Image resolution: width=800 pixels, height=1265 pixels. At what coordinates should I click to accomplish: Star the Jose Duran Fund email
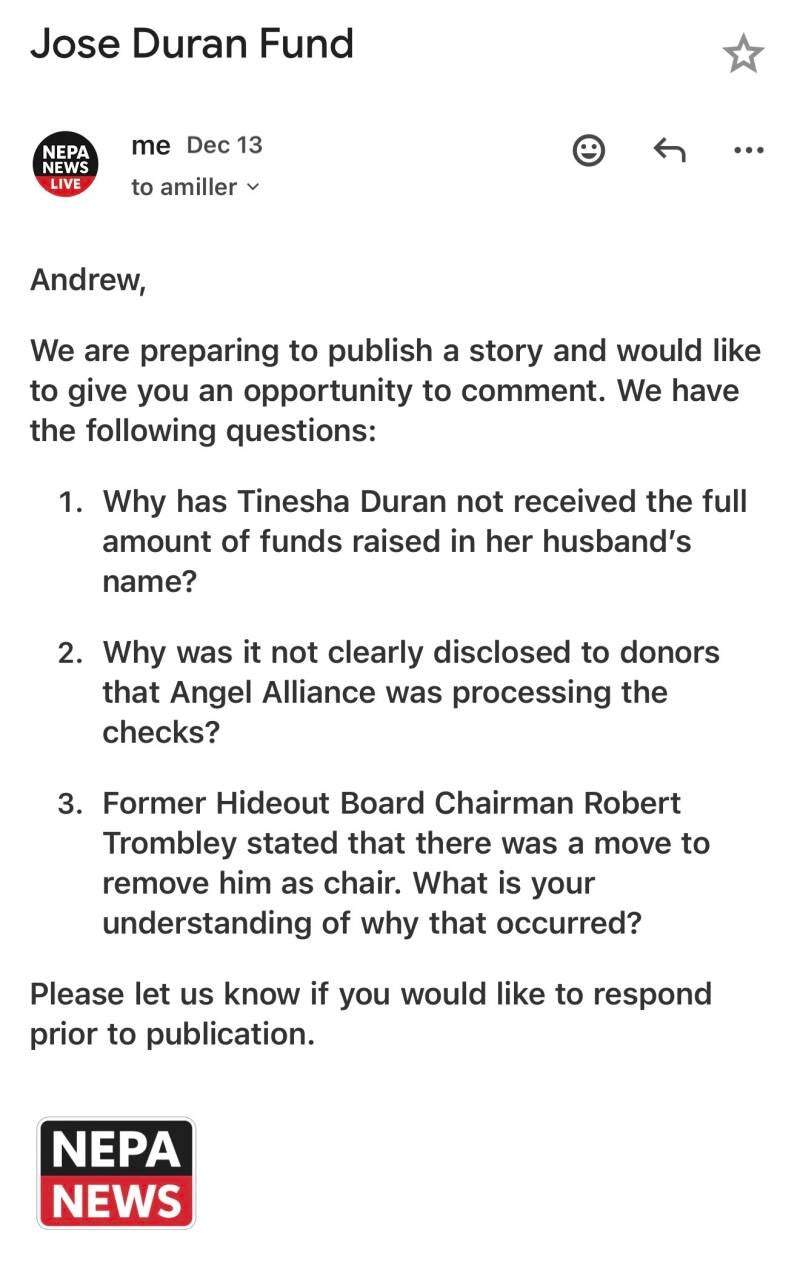click(743, 53)
